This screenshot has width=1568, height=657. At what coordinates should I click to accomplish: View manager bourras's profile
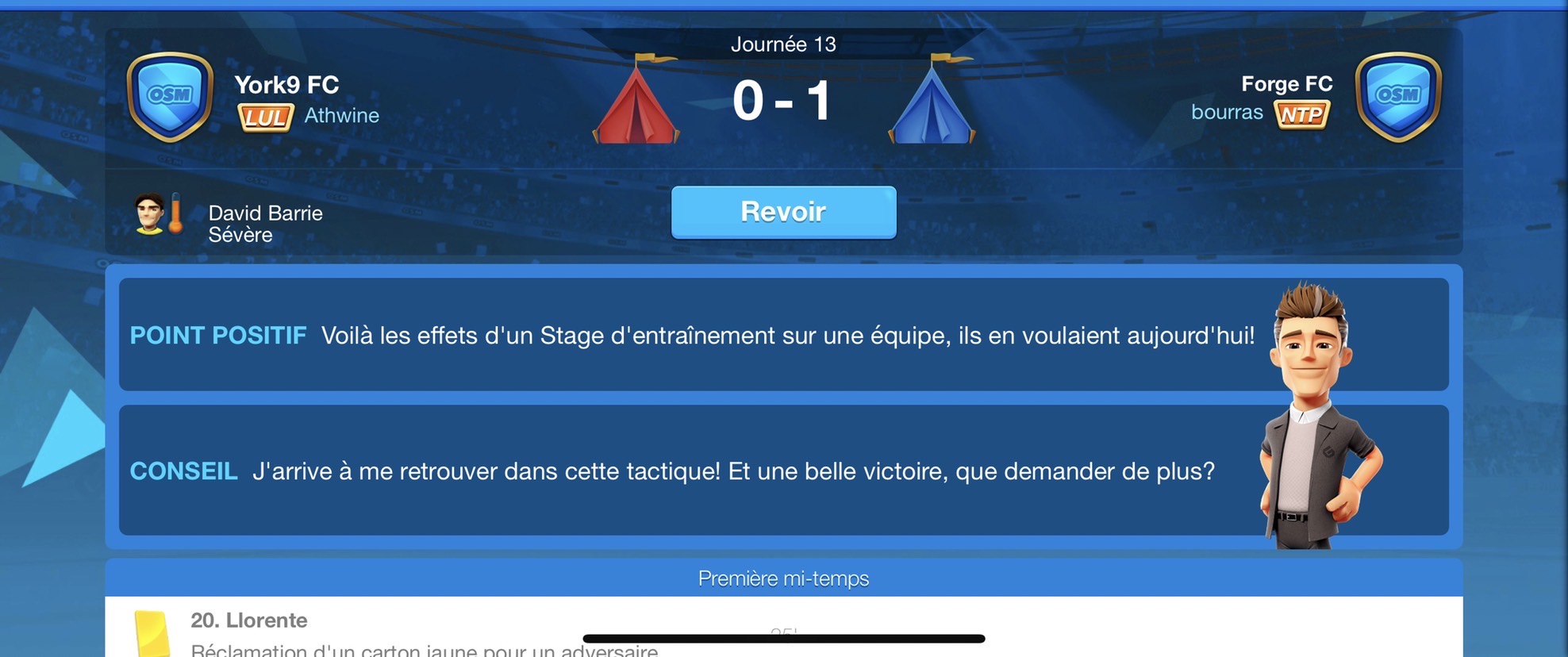point(1226,113)
